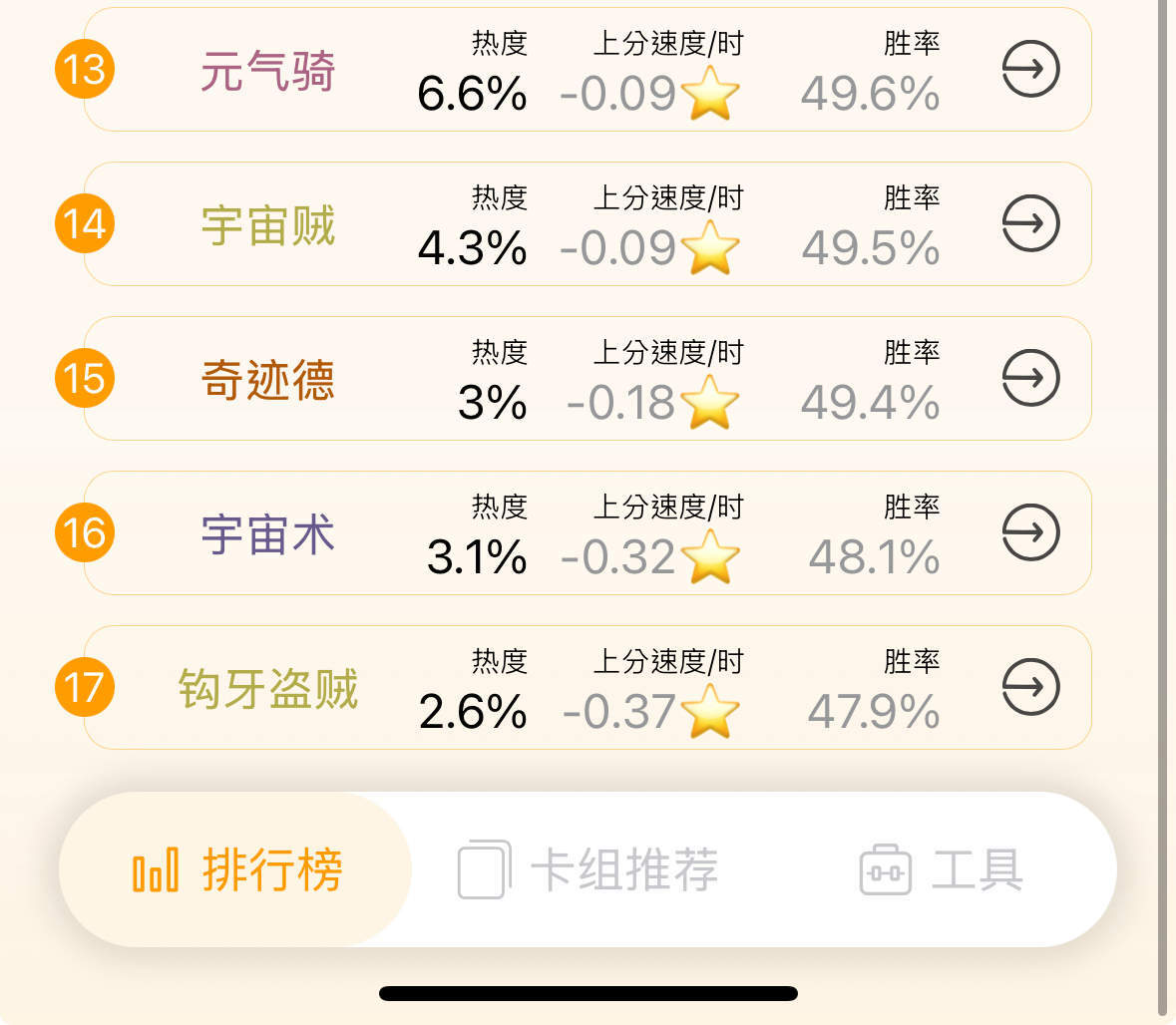Open the arrow icon for 宇宙术

[x=1029, y=532]
